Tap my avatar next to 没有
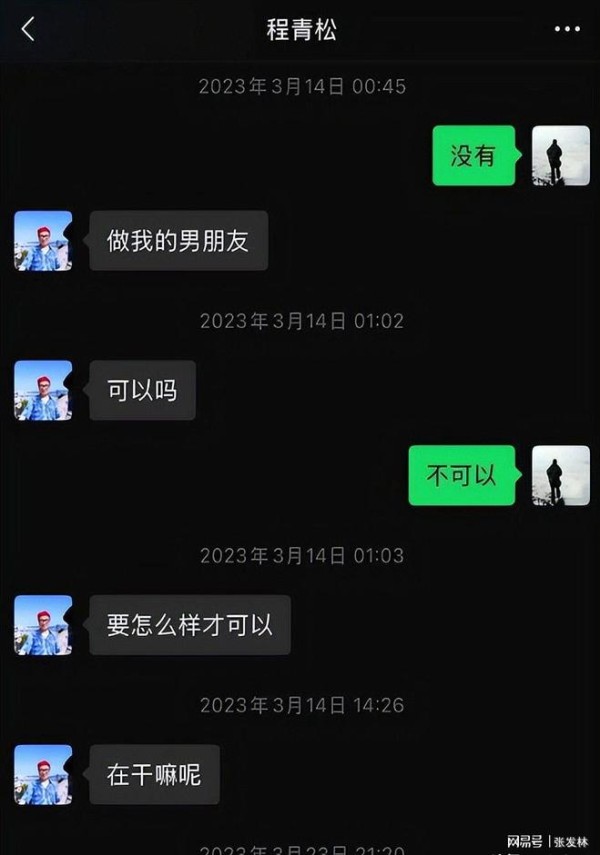 point(560,155)
